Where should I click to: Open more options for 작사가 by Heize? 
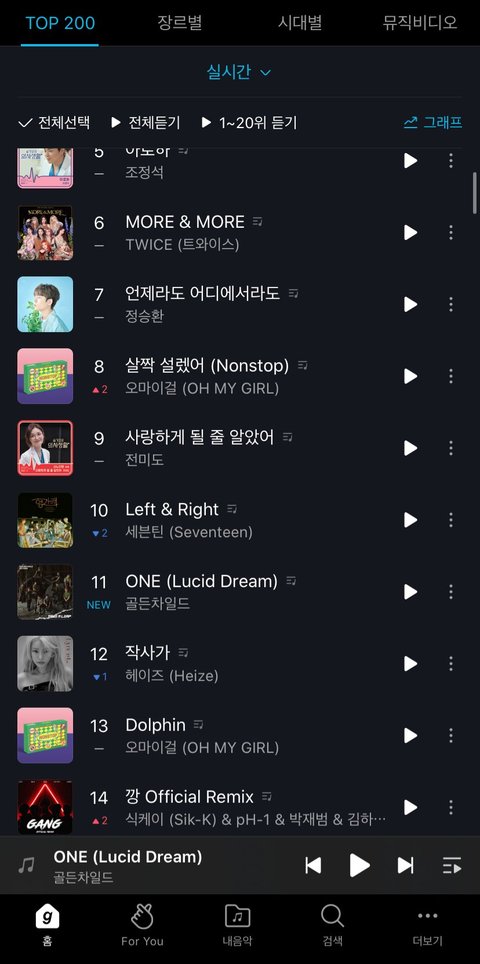point(450,663)
